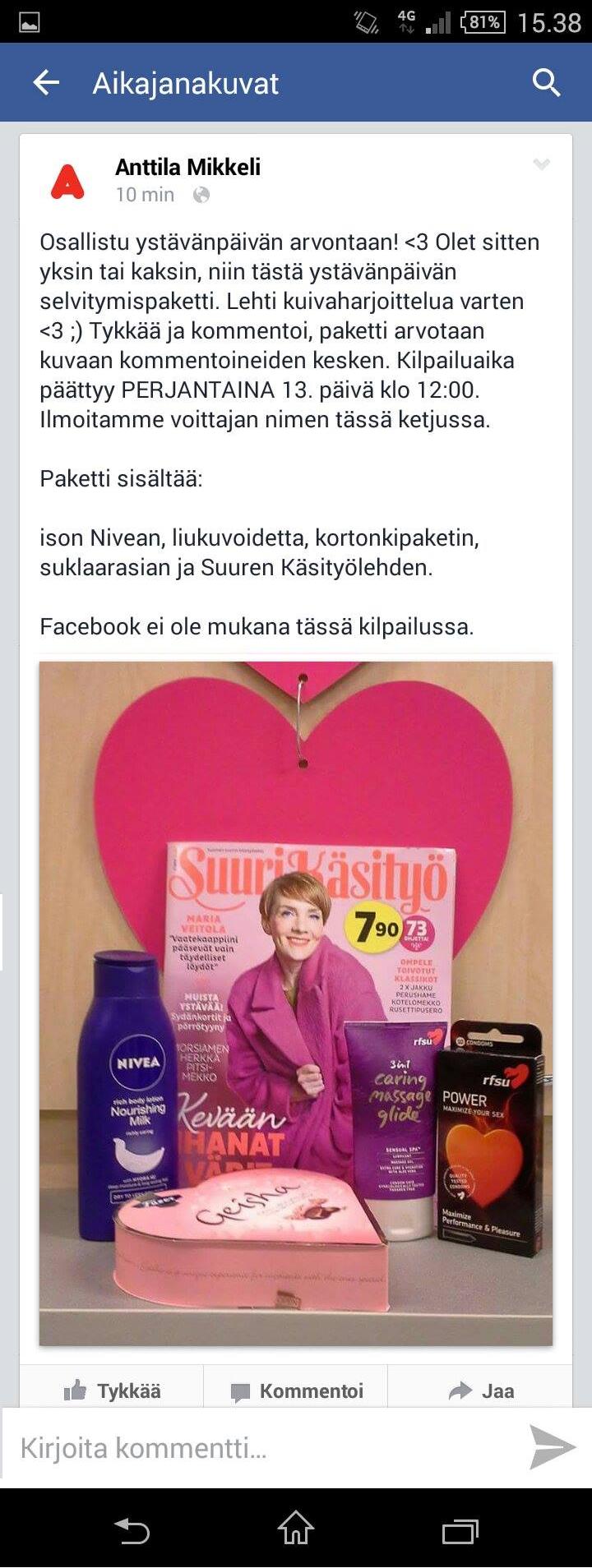This screenshot has width=592, height=1568.
Task: Open the Valentine's giveaway photo
Action: [296, 1003]
